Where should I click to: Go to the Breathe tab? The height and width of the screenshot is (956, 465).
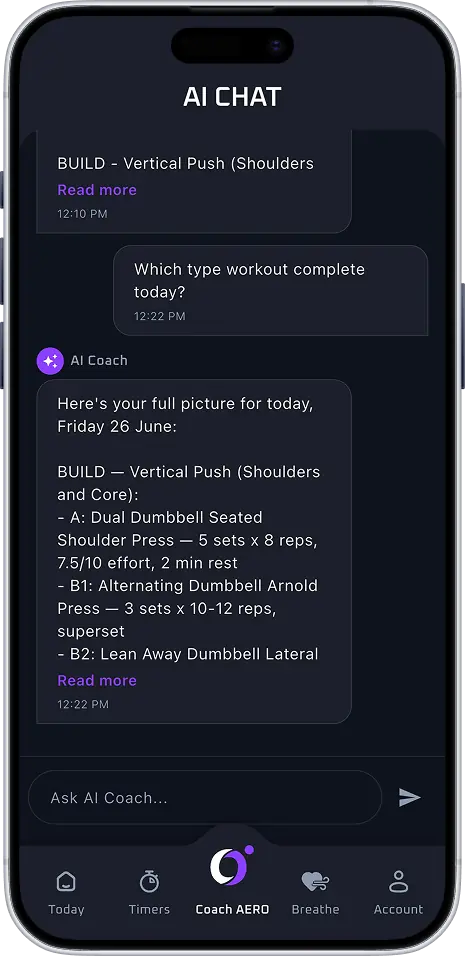point(315,893)
